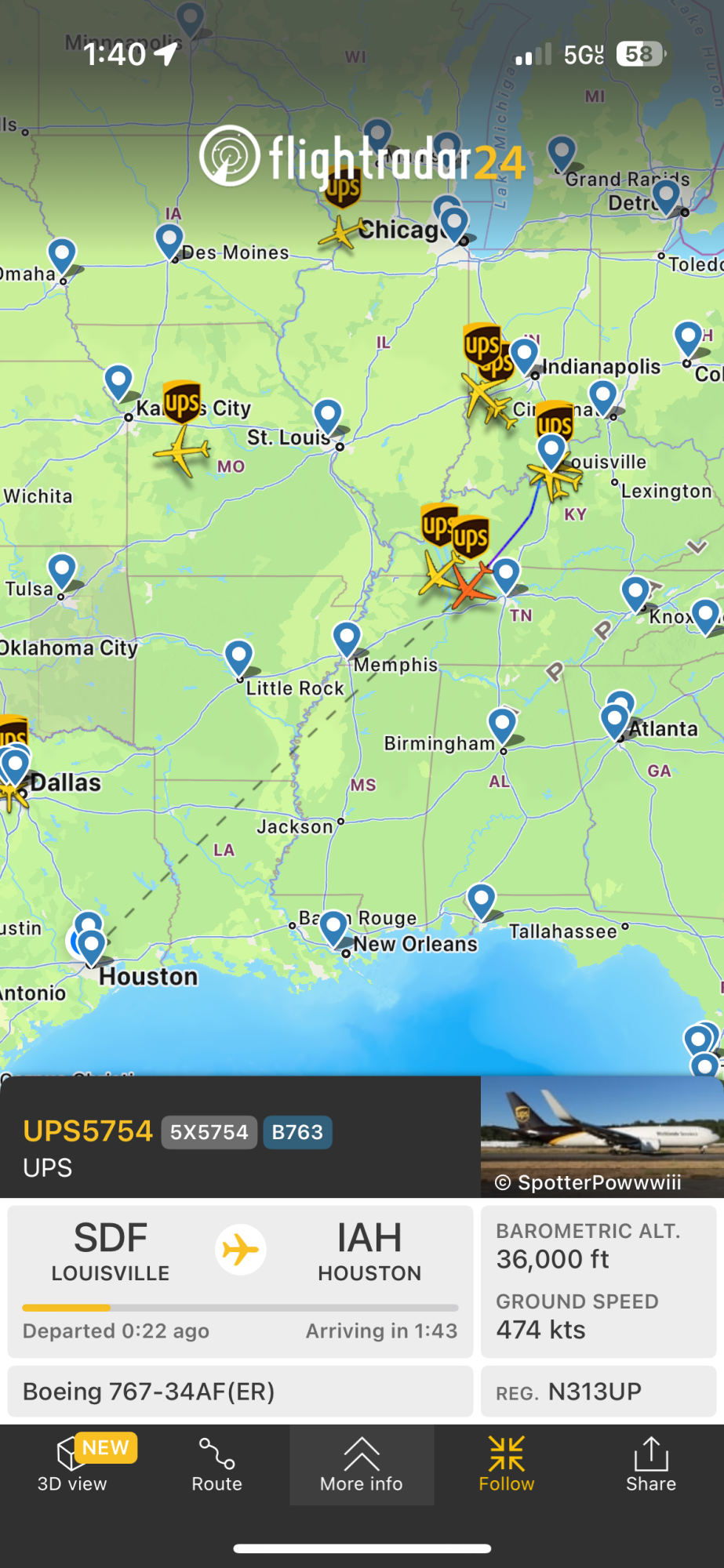Screen dimensions: 724x1568
Task: Follow flight UPS5754
Action: pos(506,1465)
